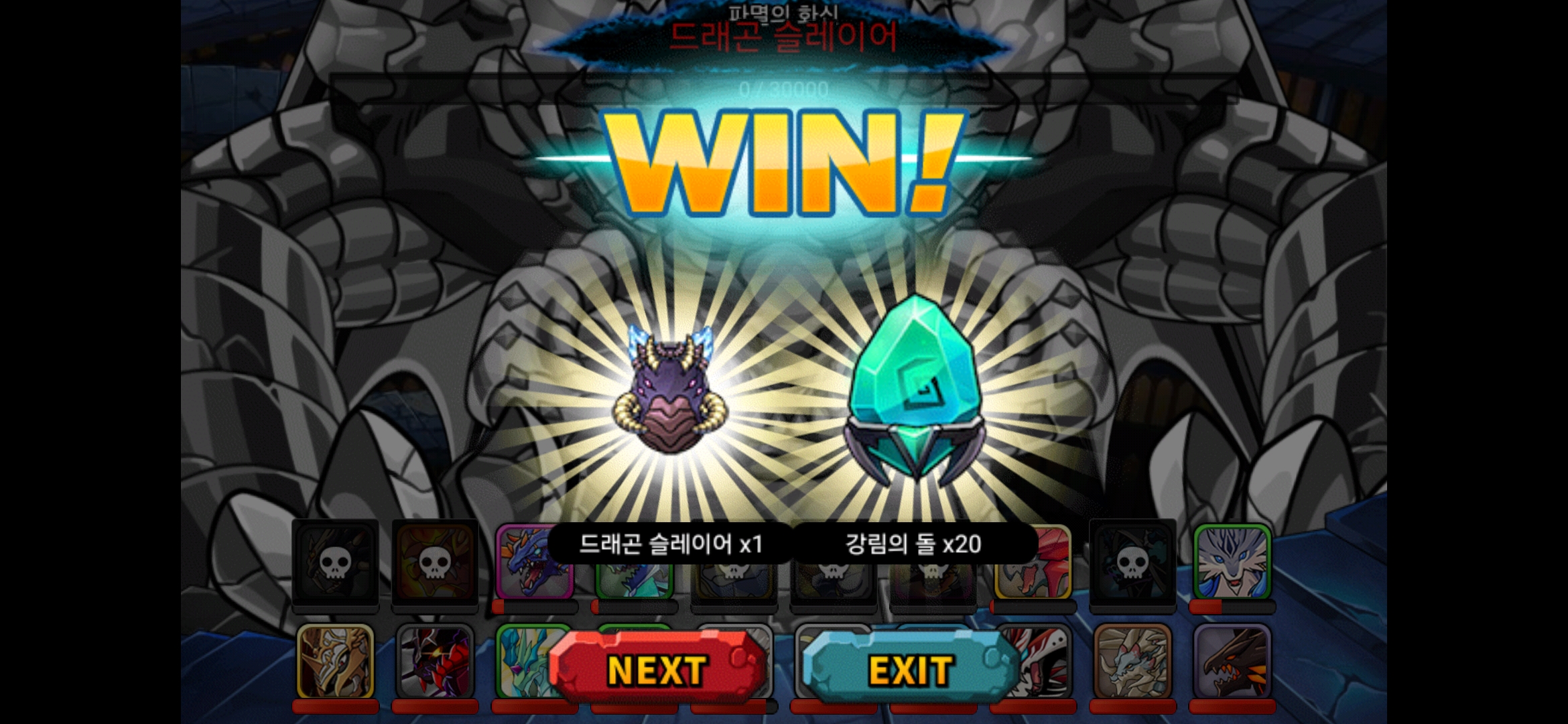The width and height of the screenshot is (1568, 724).
Task: Tap the red NEXT button
Action: tap(657, 668)
